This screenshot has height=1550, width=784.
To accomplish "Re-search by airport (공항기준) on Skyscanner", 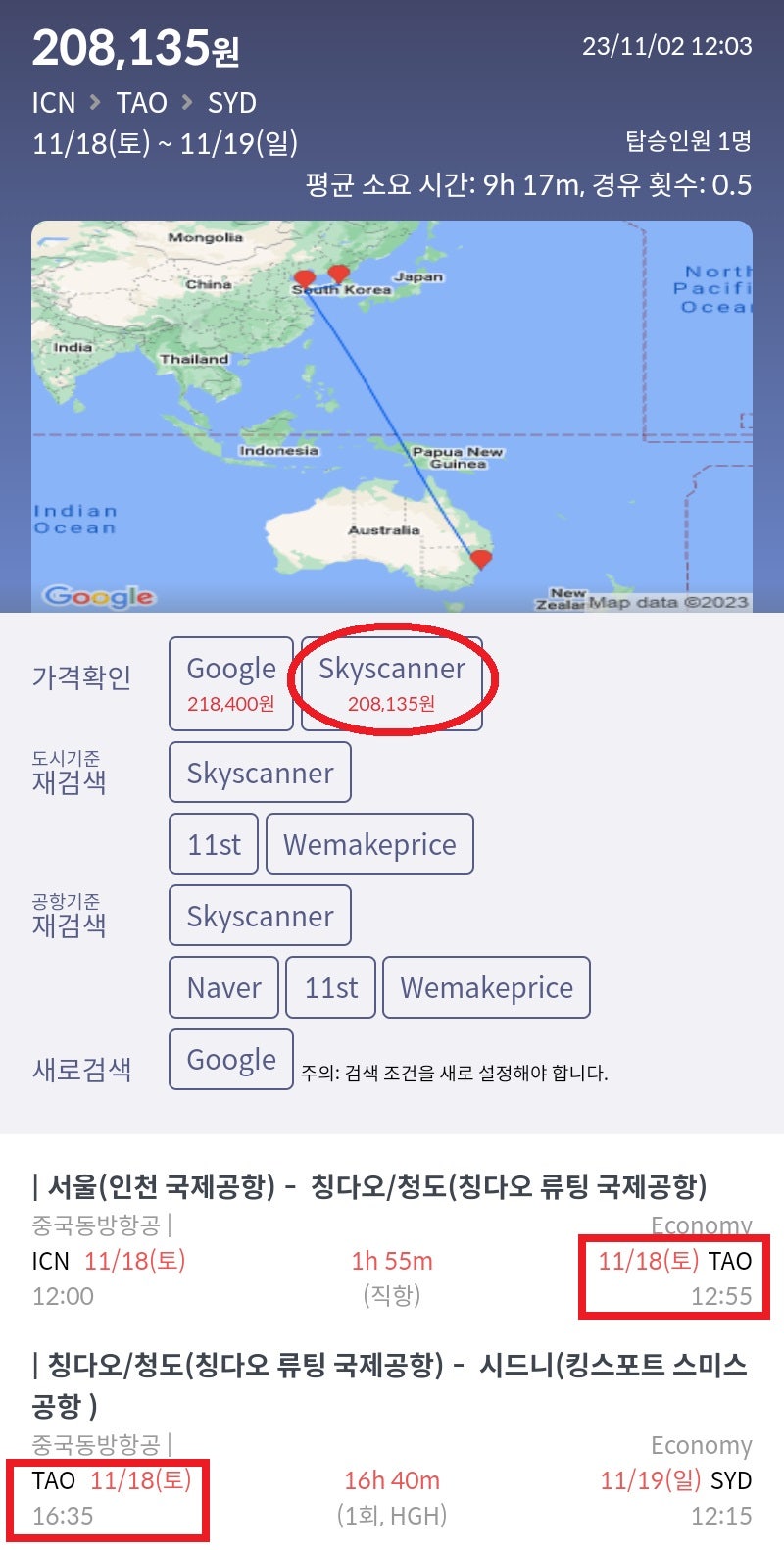I will [x=260, y=916].
